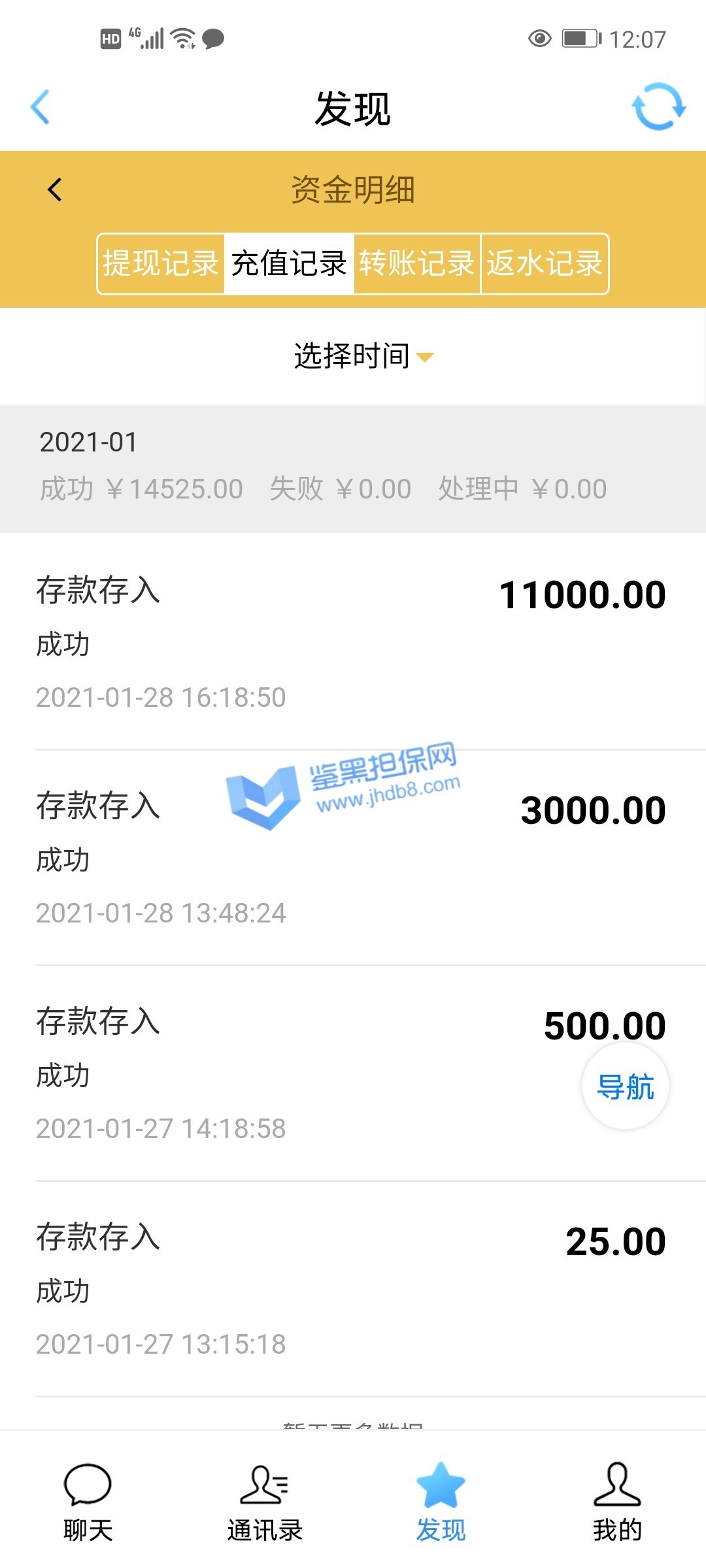View the 返水记录 tab

(x=545, y=264)
